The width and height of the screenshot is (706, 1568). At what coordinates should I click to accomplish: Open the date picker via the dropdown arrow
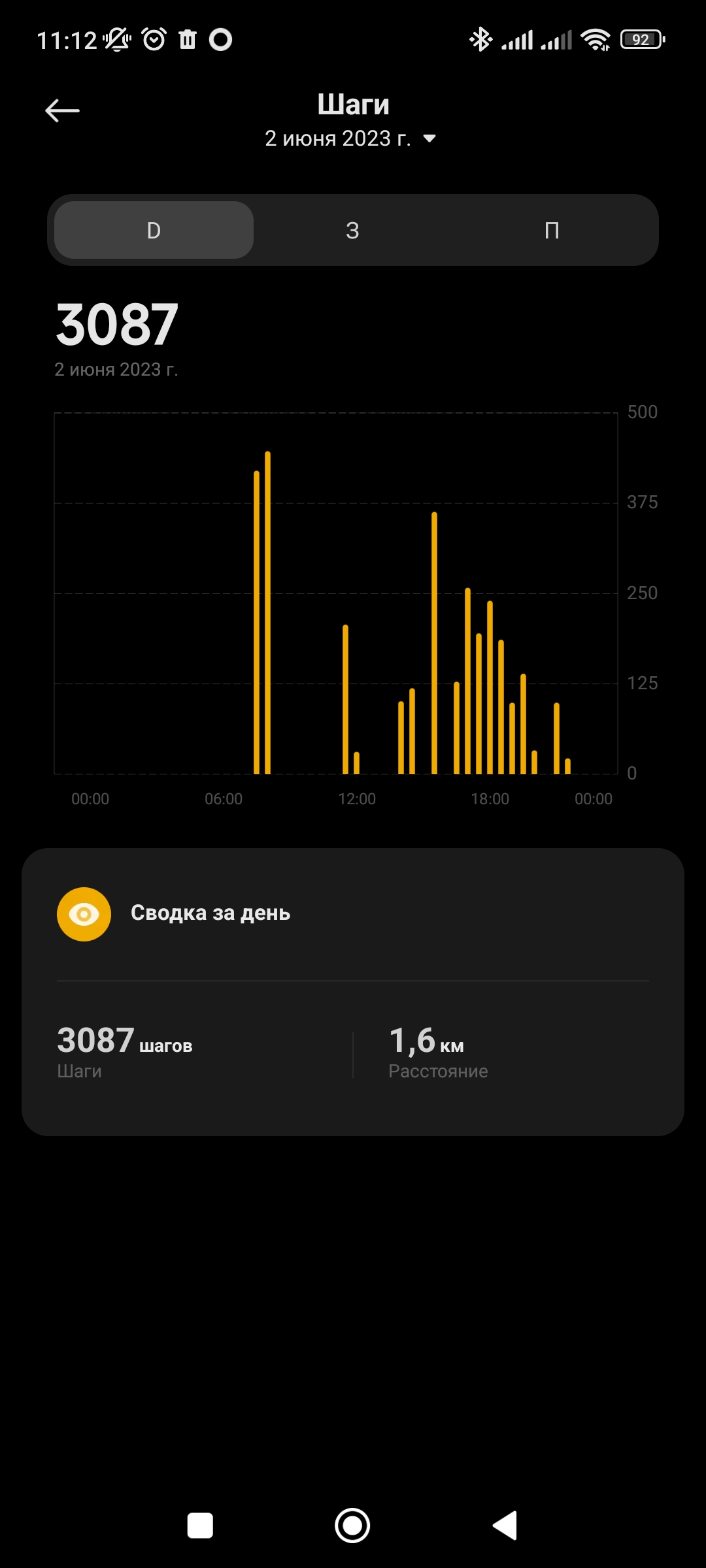(x=429, y=139)
